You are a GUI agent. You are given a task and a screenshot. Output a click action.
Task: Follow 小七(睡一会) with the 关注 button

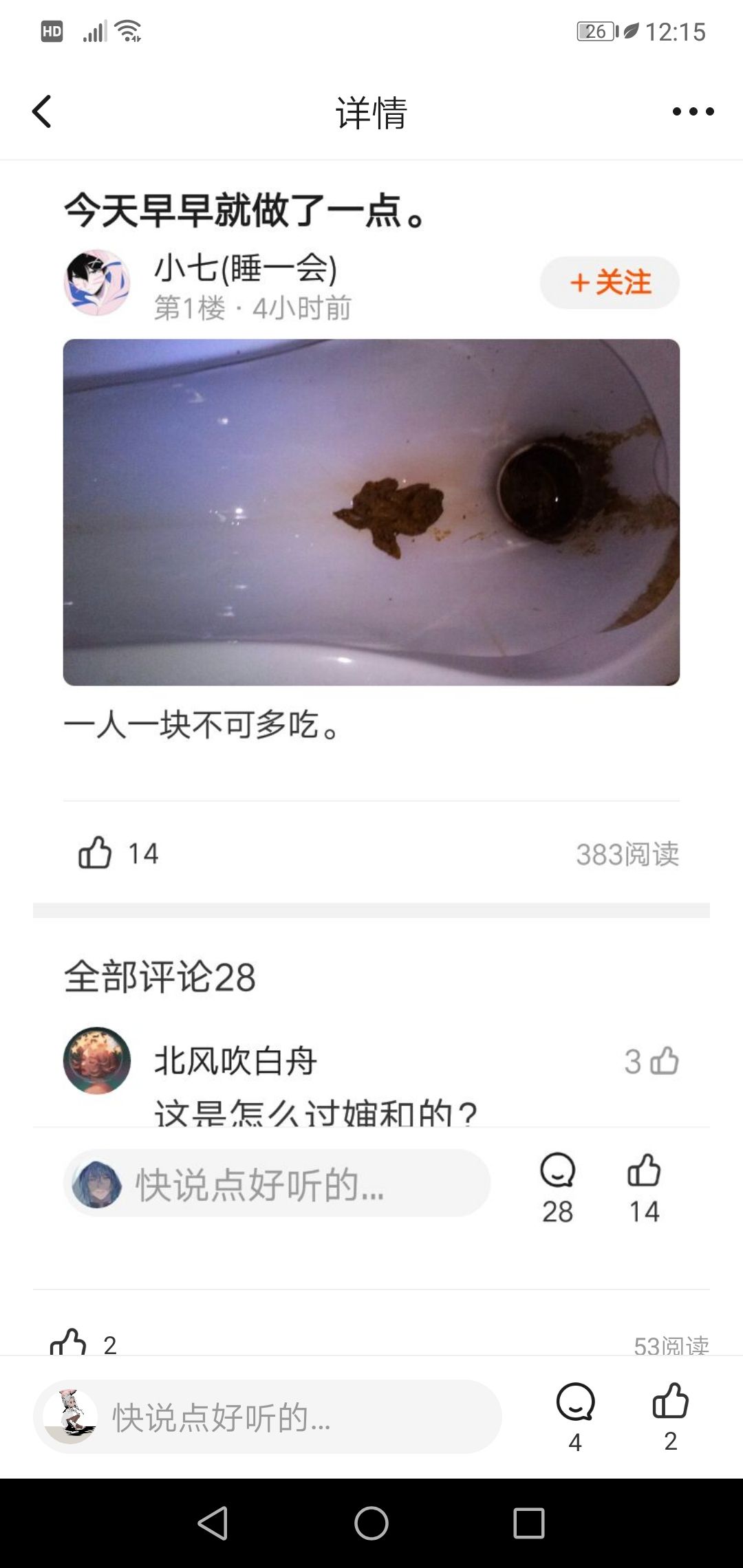(610, 283)
